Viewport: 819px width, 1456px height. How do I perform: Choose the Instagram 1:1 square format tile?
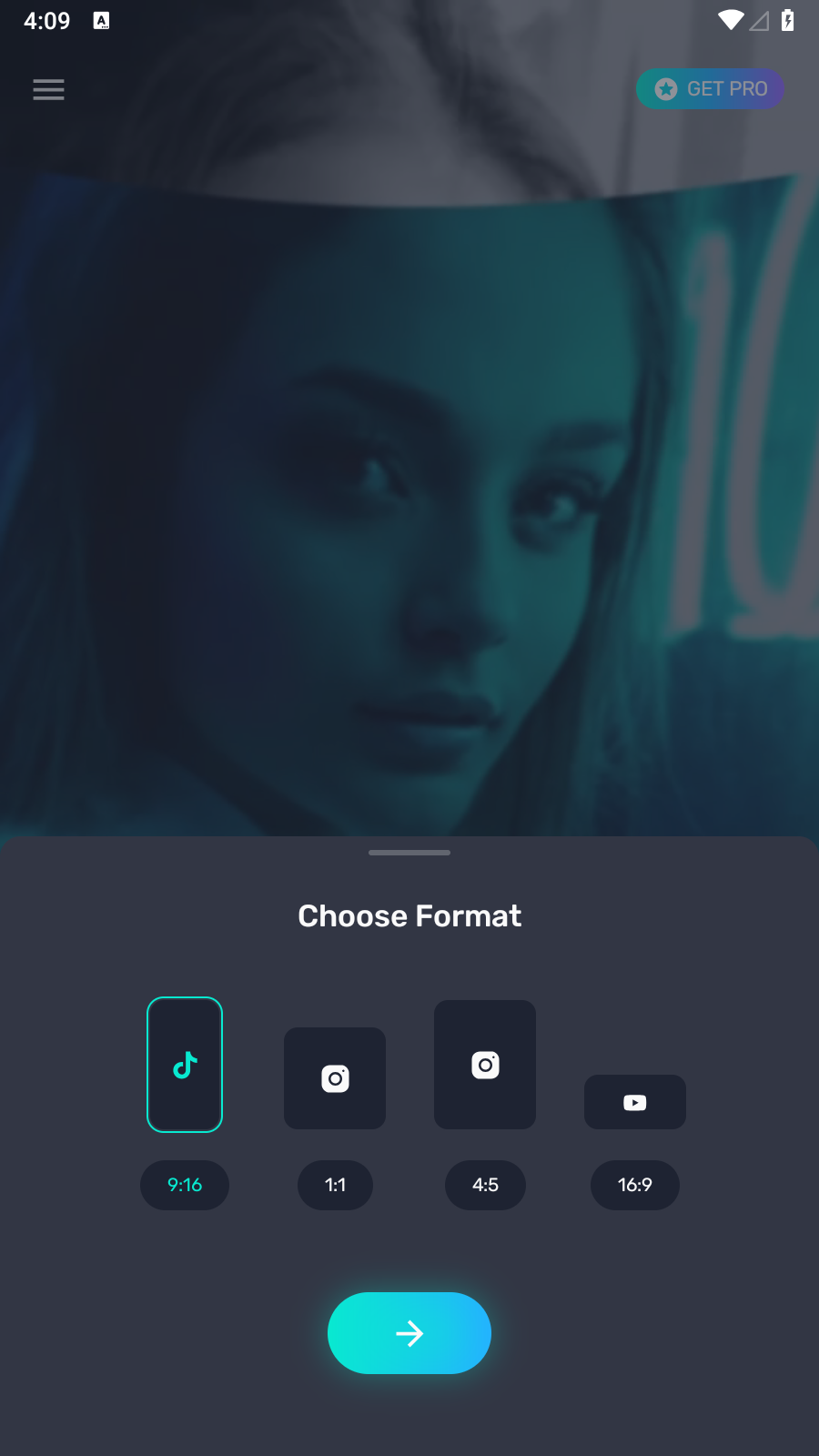pyautogui.click(x=335, y=1078)
